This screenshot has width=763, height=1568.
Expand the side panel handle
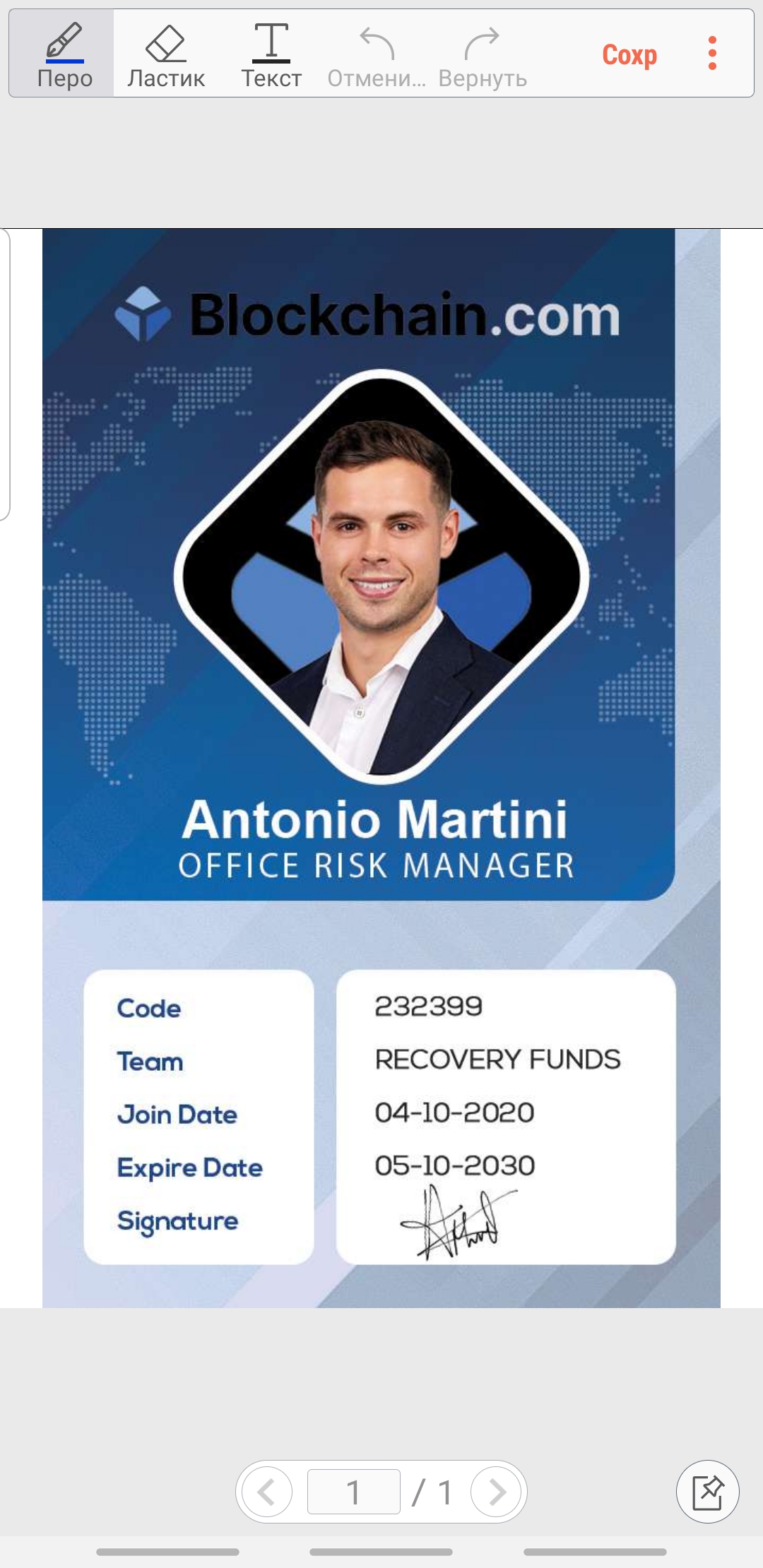(4, 374)
